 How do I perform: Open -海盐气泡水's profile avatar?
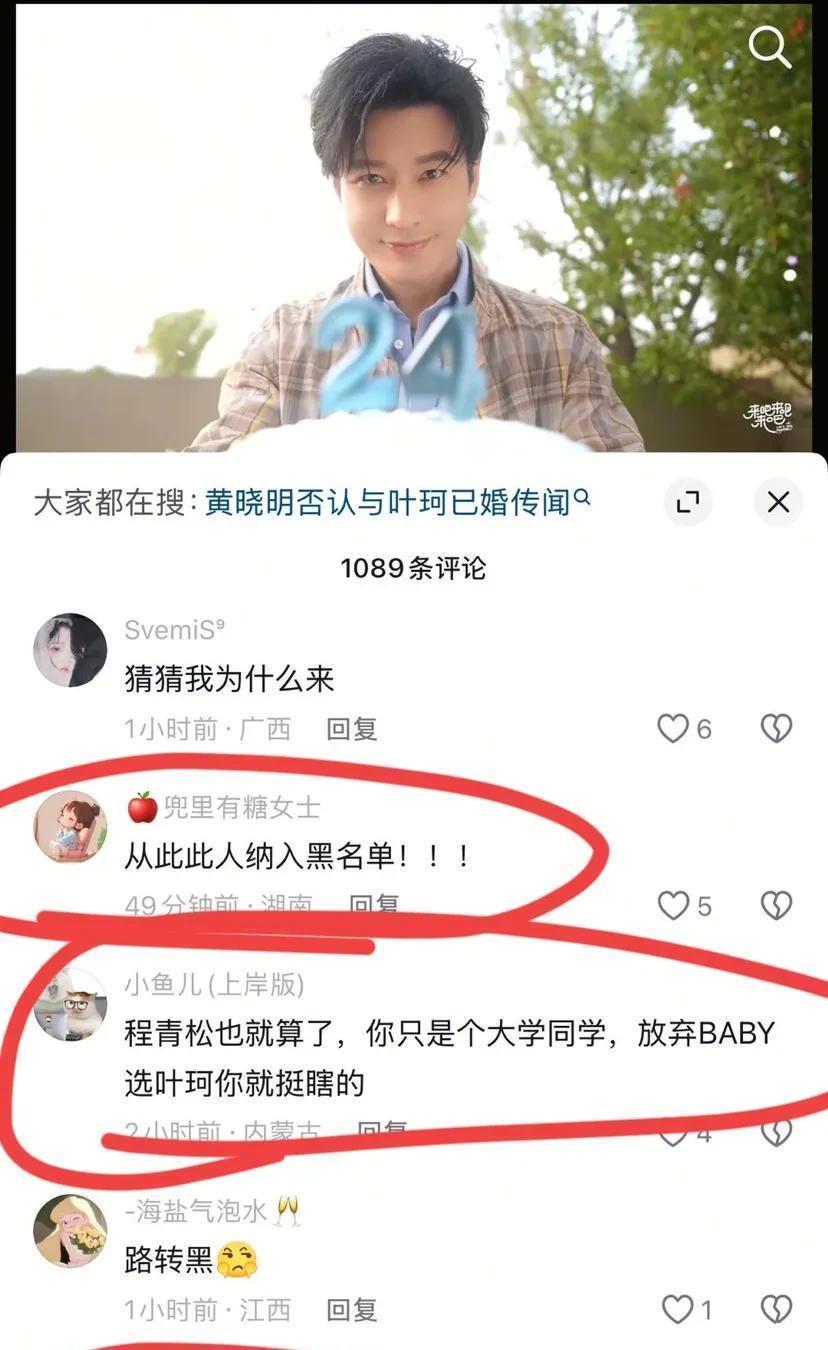point(70,1231)
